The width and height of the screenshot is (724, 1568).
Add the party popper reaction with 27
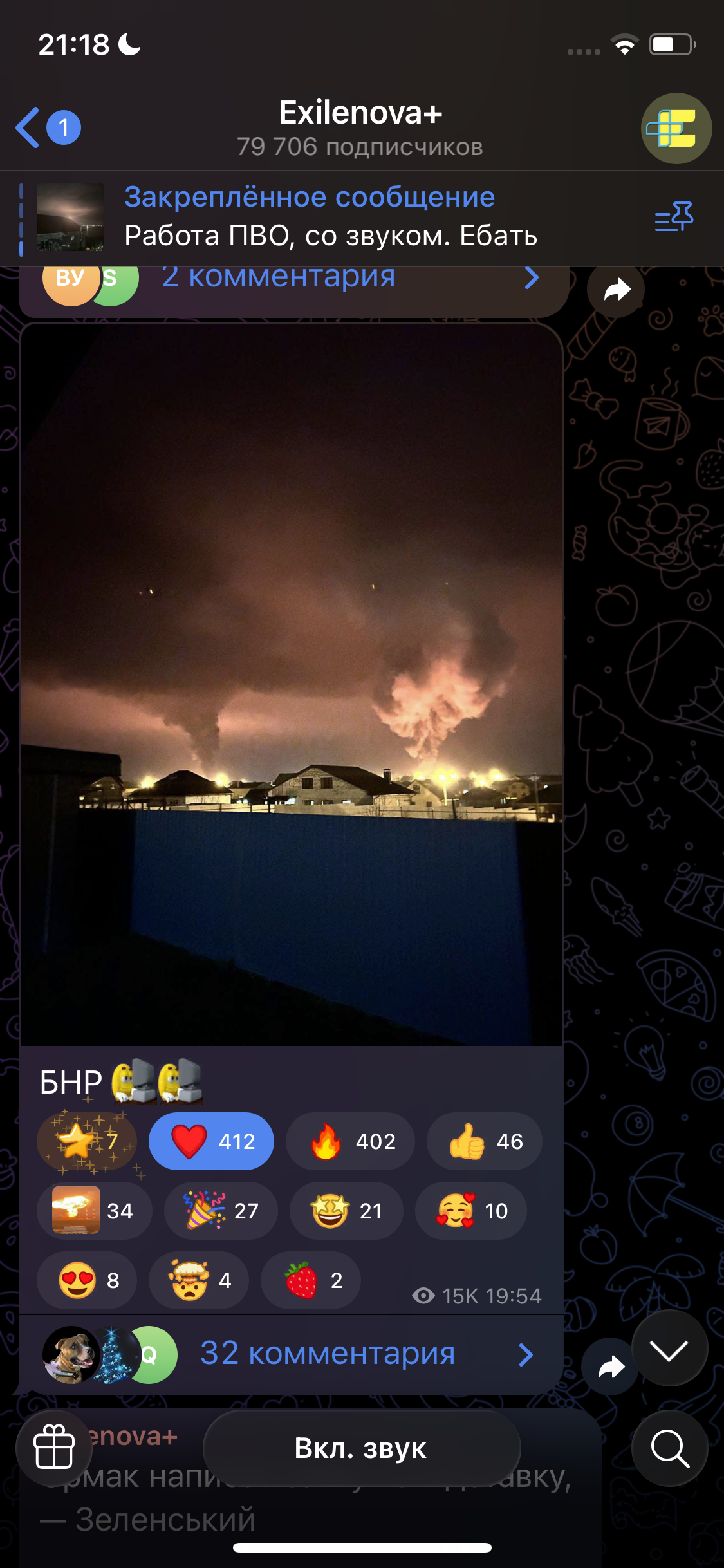tap(221, 1211)
